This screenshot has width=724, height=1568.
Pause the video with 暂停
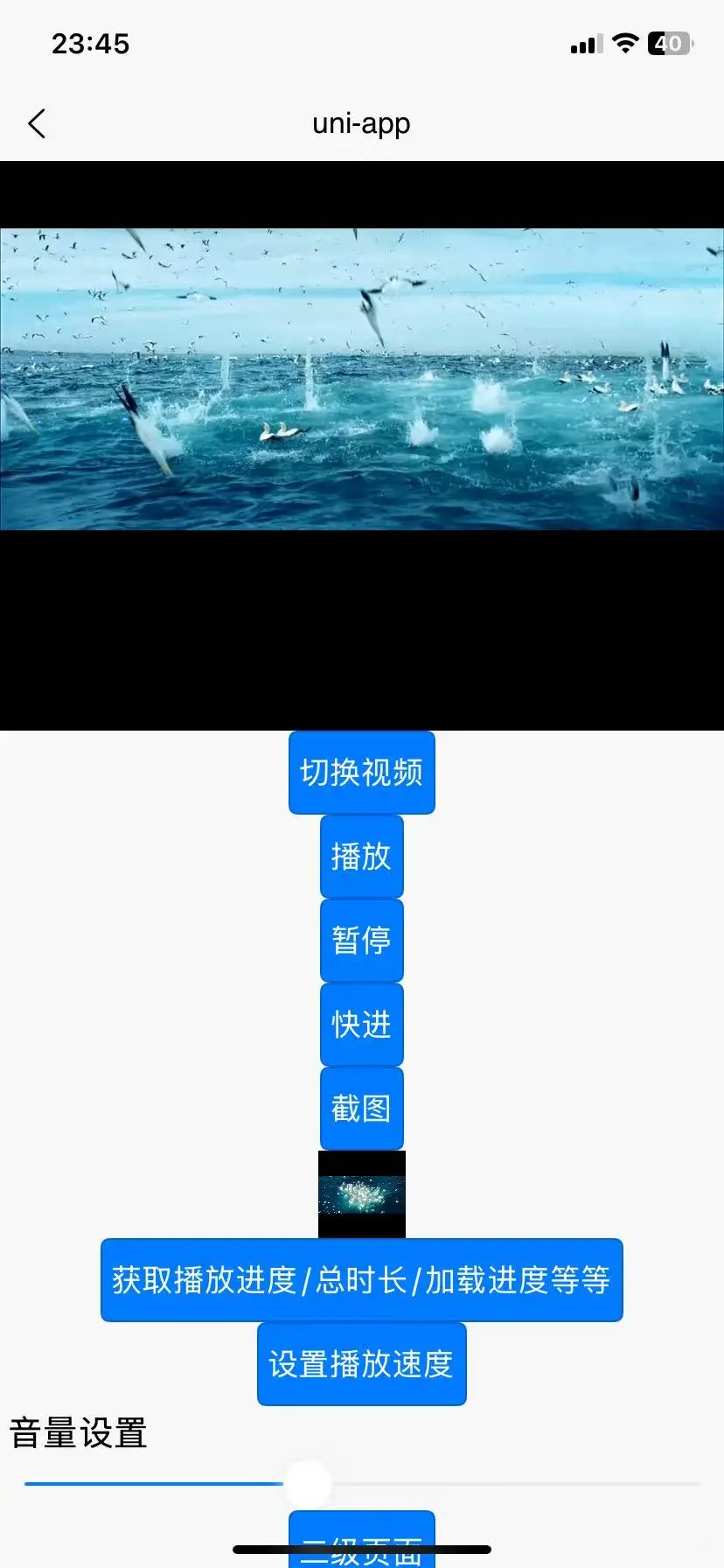pyautogui.click(x=361, y=940)
